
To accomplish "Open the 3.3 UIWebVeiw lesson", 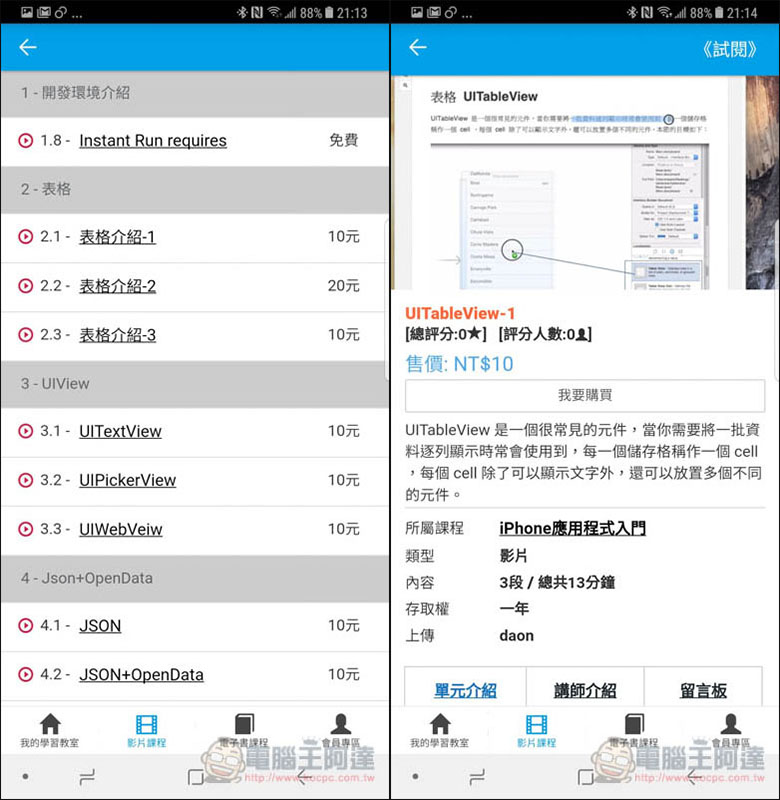I will click(x=120, y=529).
